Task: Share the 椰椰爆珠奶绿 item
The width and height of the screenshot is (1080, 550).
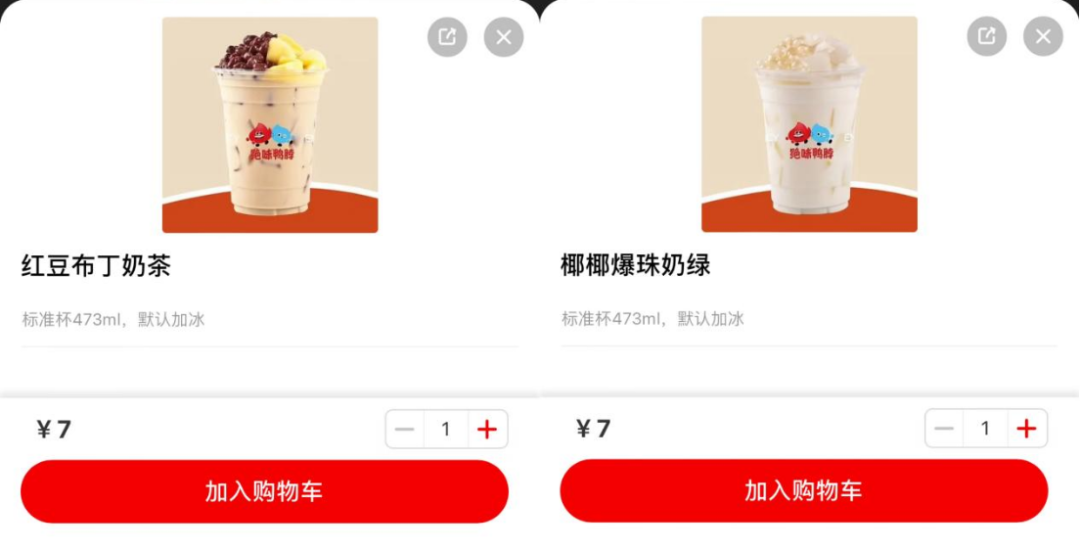Action: pos(987,37)
